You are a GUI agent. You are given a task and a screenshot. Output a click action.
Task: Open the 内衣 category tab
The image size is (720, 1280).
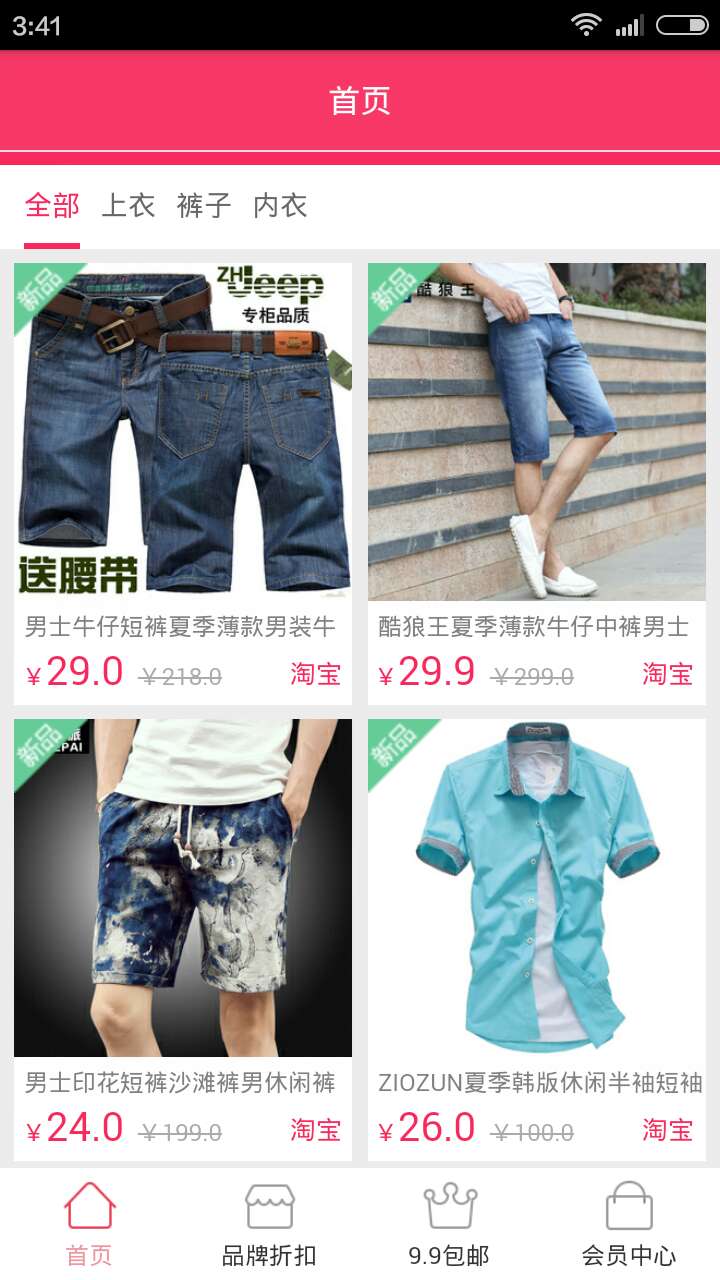[280, 206]
